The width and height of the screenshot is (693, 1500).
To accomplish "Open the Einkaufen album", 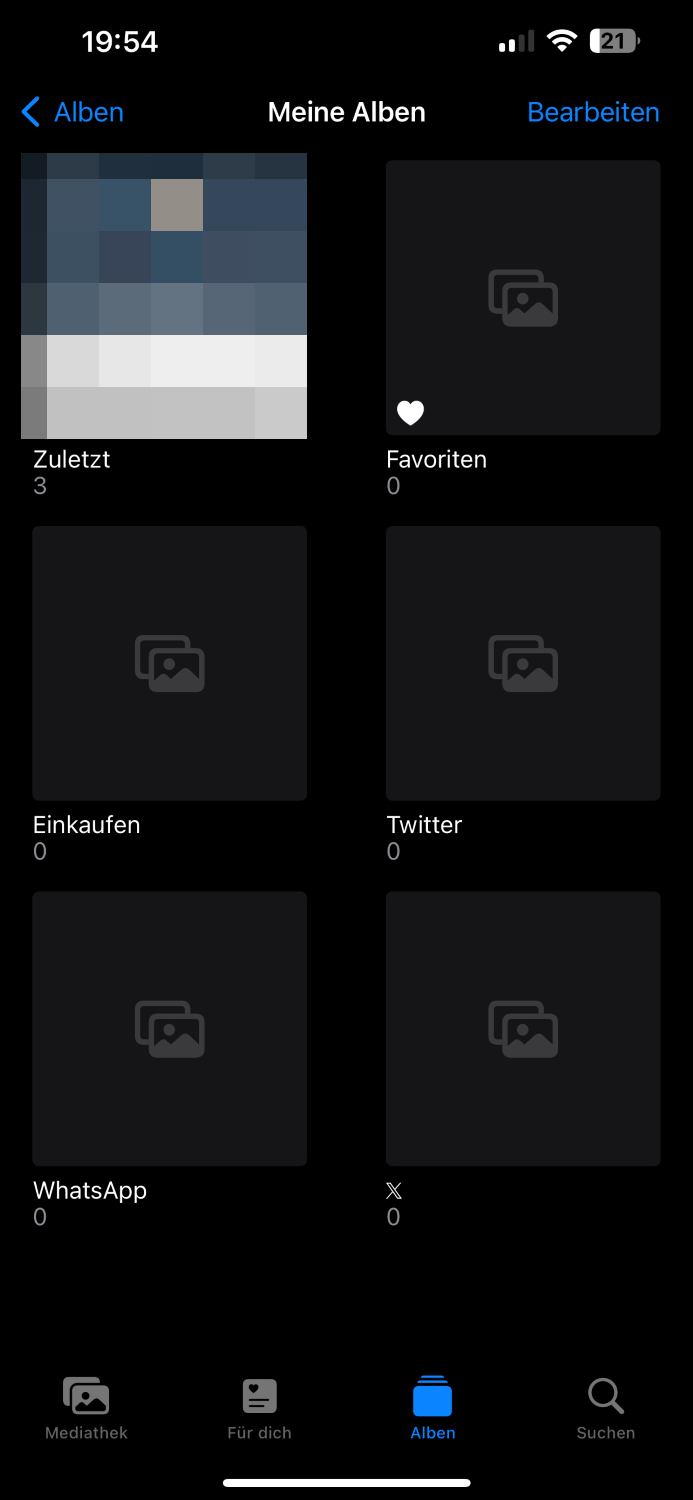I will click(x=169, y=663).
